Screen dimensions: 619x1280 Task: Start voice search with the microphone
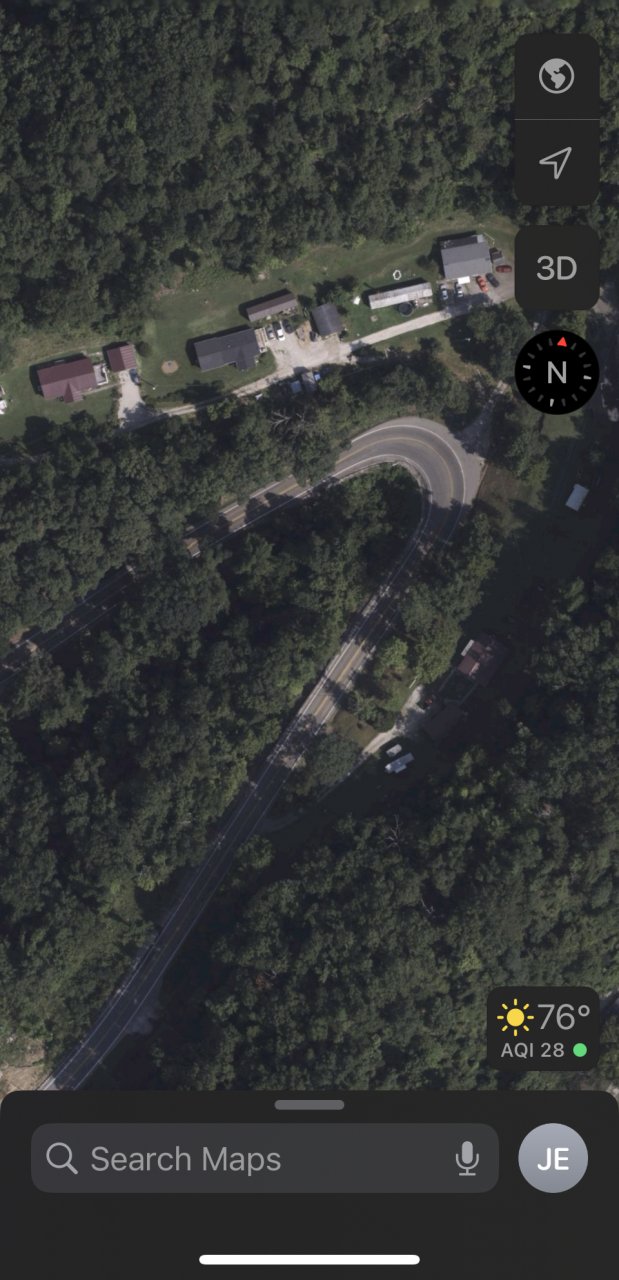click(x=466, y=1159)
